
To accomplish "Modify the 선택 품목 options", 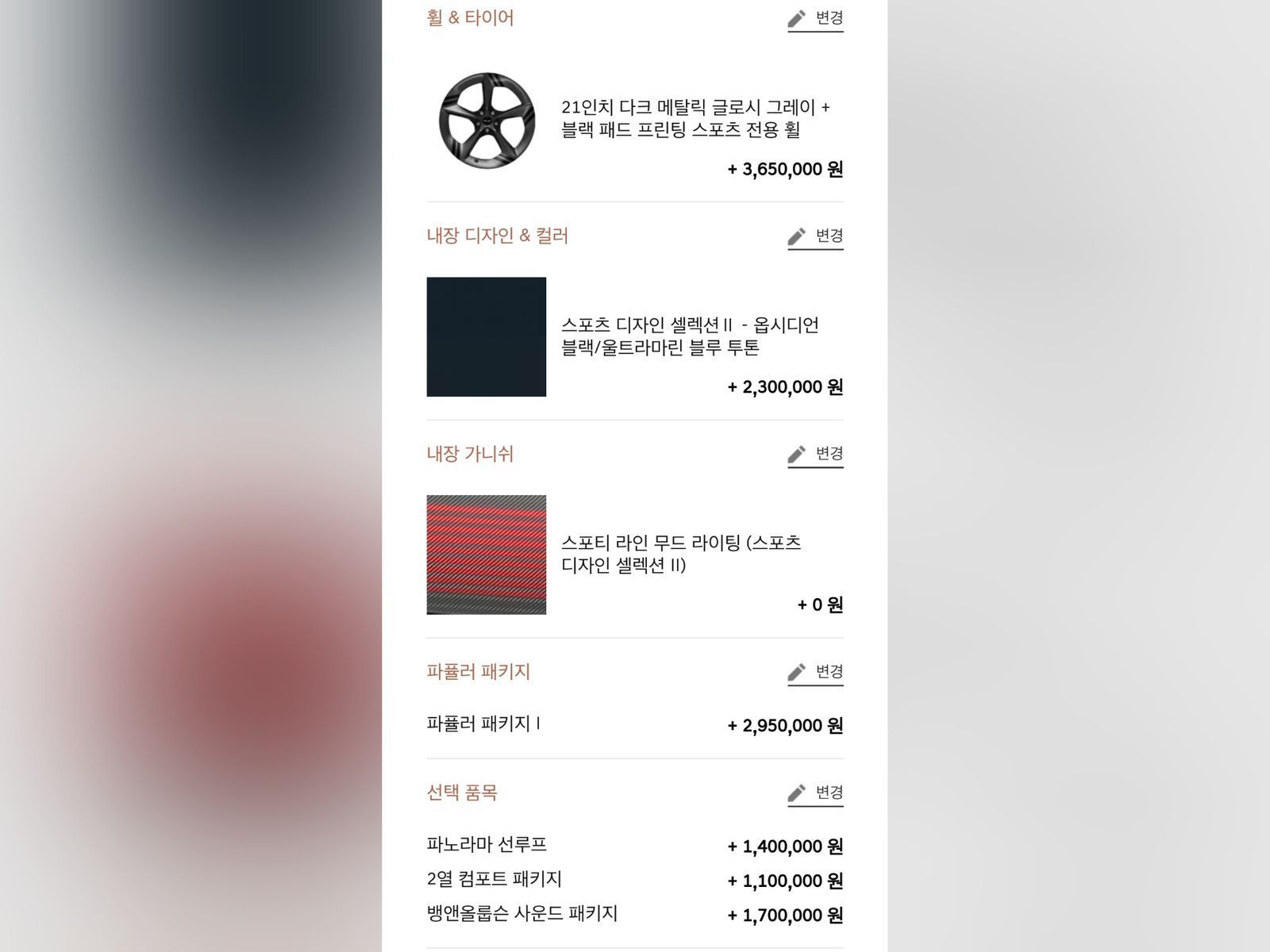I will pos(815,793).
